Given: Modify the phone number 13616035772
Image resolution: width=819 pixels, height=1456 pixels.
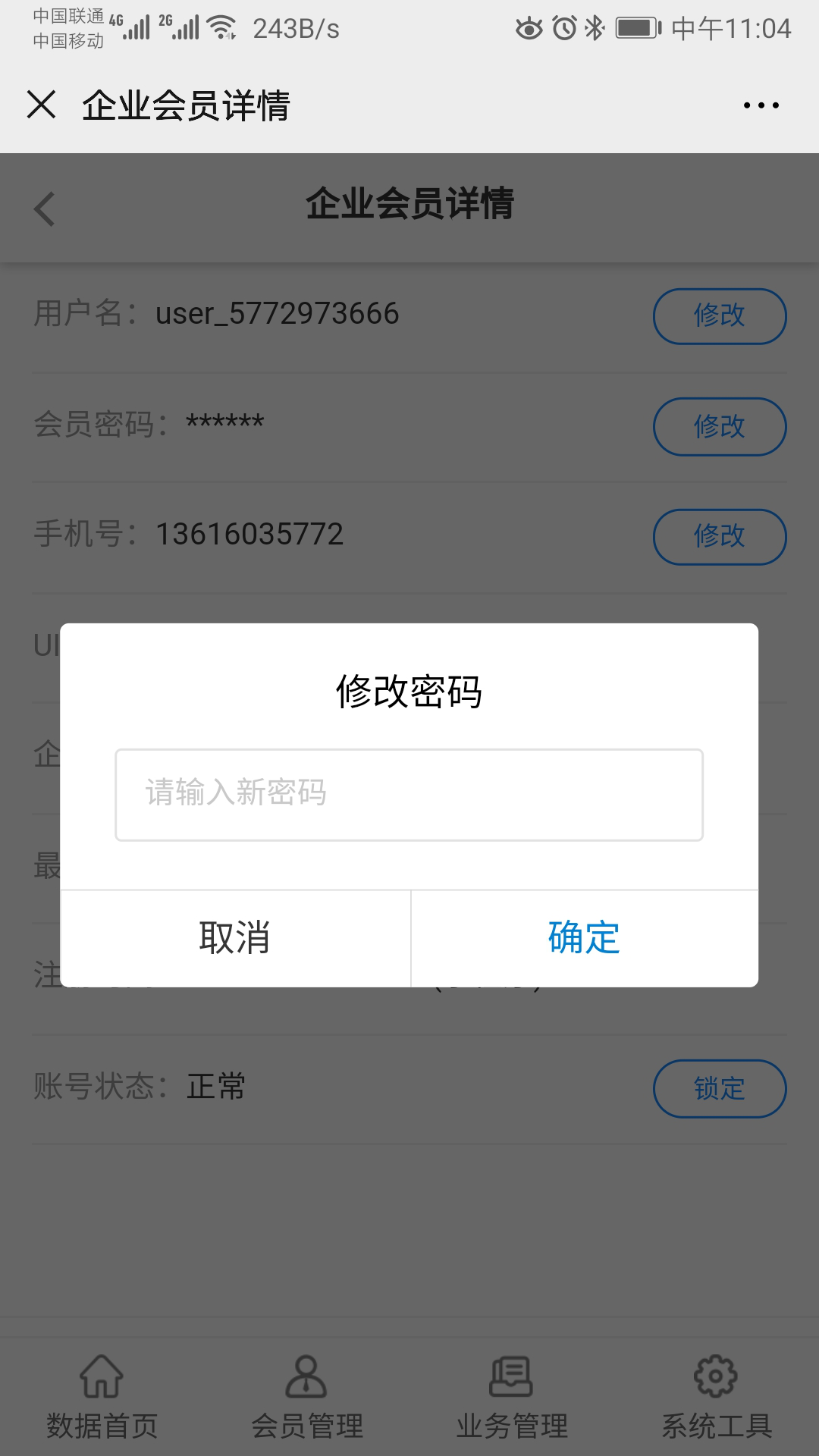Looking at the screenshot, I should click(720, 536).
